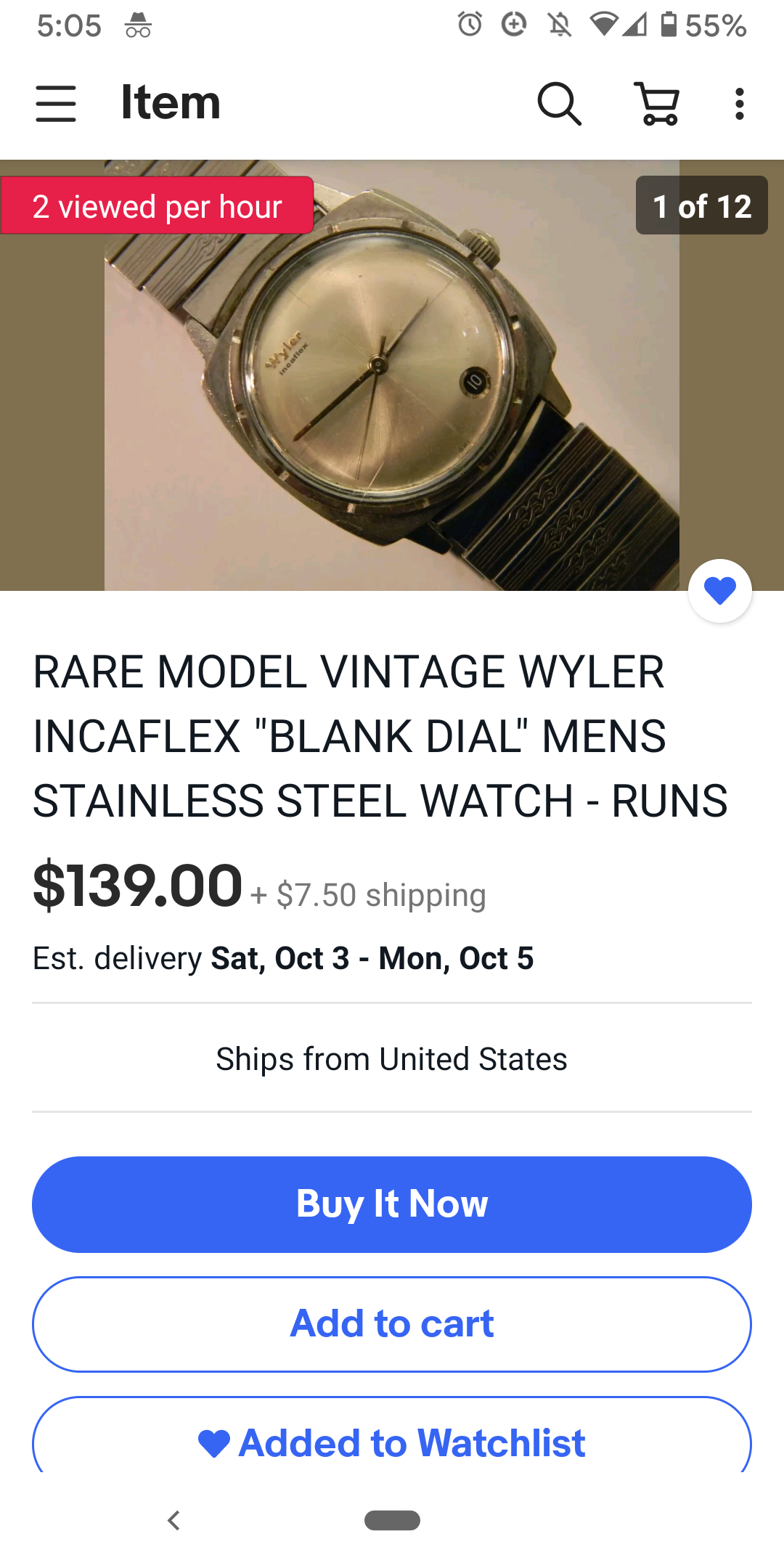
Task: Tap the Added to Watchlist button
Action: pos(392,1441)
